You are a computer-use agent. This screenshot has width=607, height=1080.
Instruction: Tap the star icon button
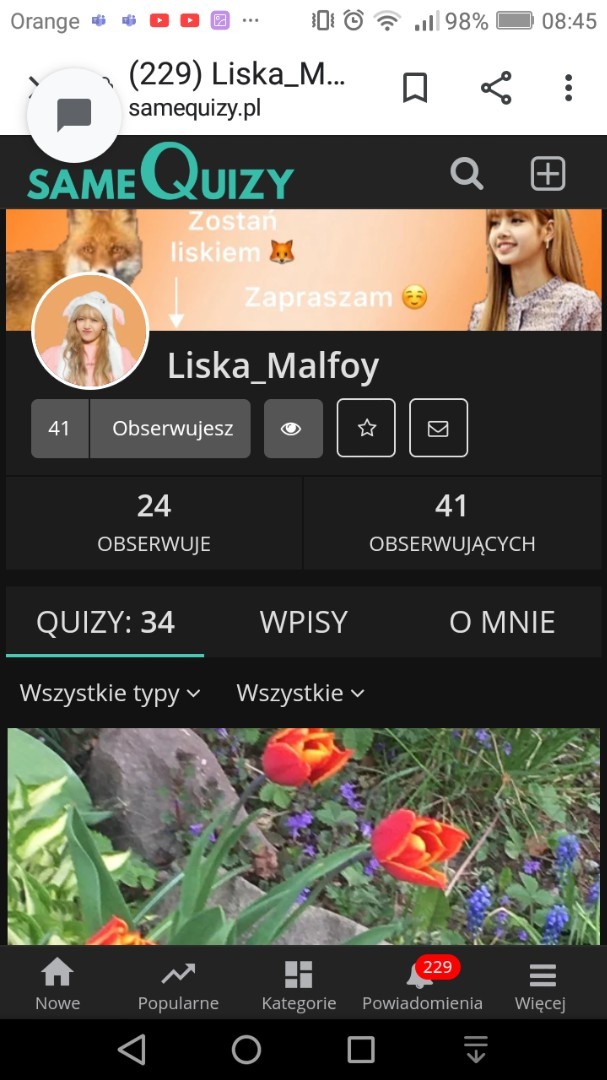click(x=366, y=428)
